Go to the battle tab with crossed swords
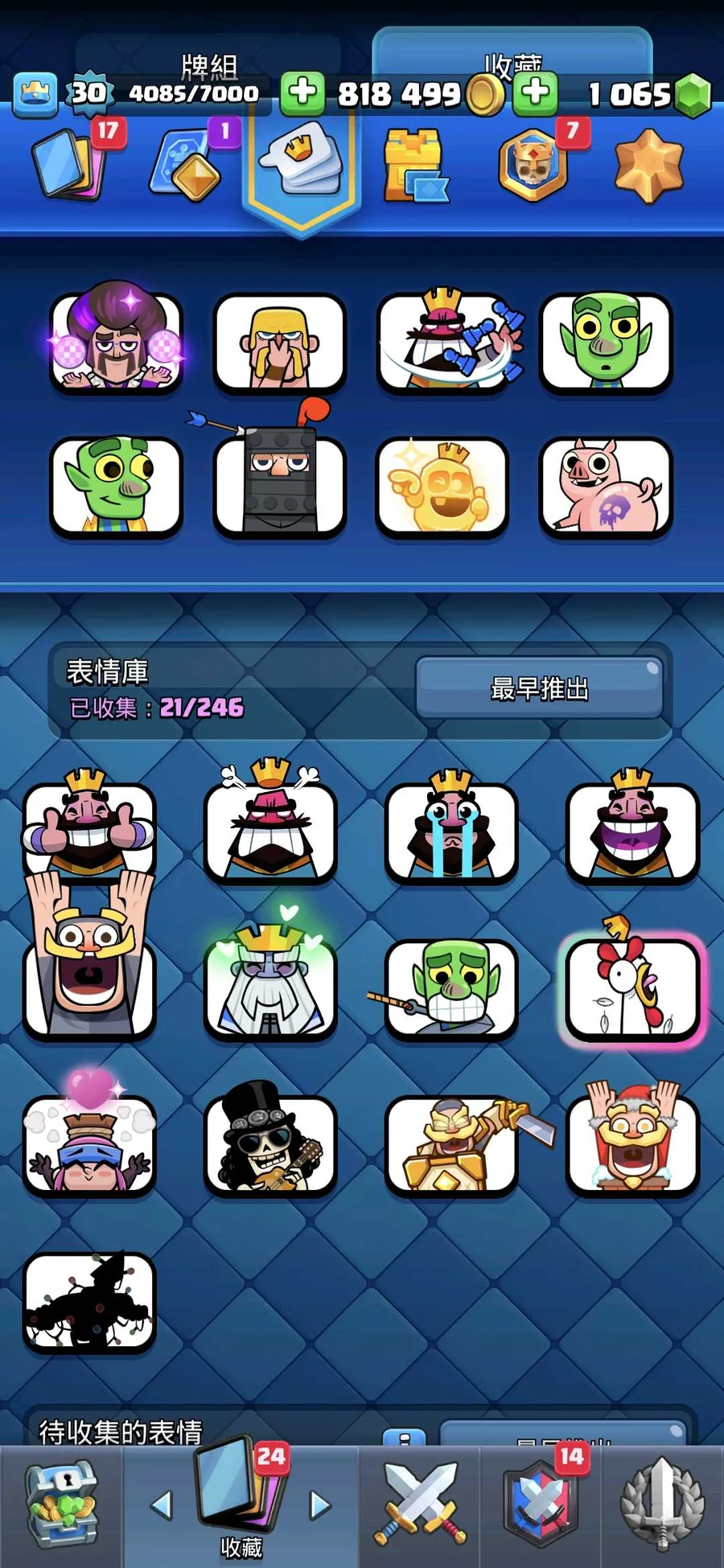 click(x=419, y=1505)
